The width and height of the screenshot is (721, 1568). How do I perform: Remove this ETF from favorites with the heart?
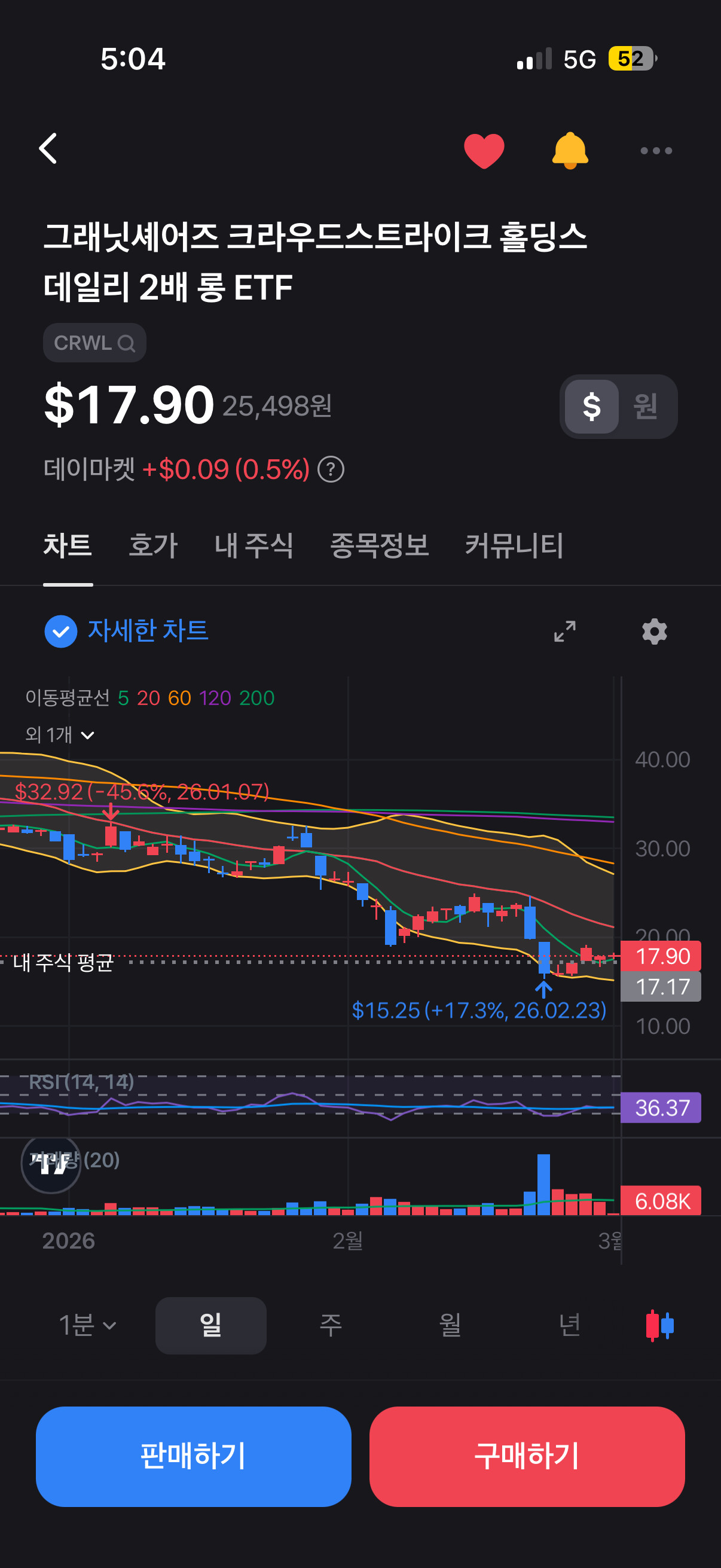point(484,150)
